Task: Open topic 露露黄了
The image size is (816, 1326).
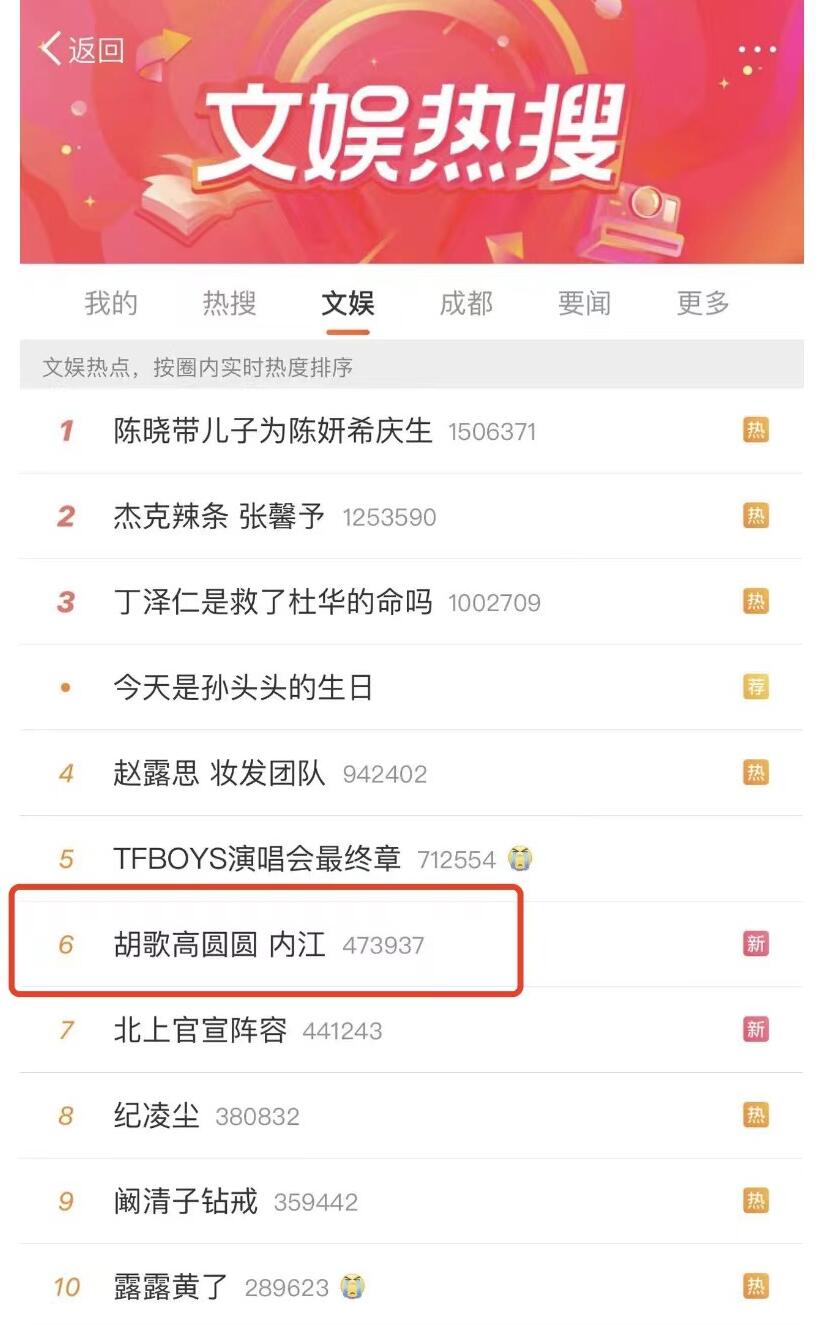Action: pyautogui.click(x=171, y=1287)
